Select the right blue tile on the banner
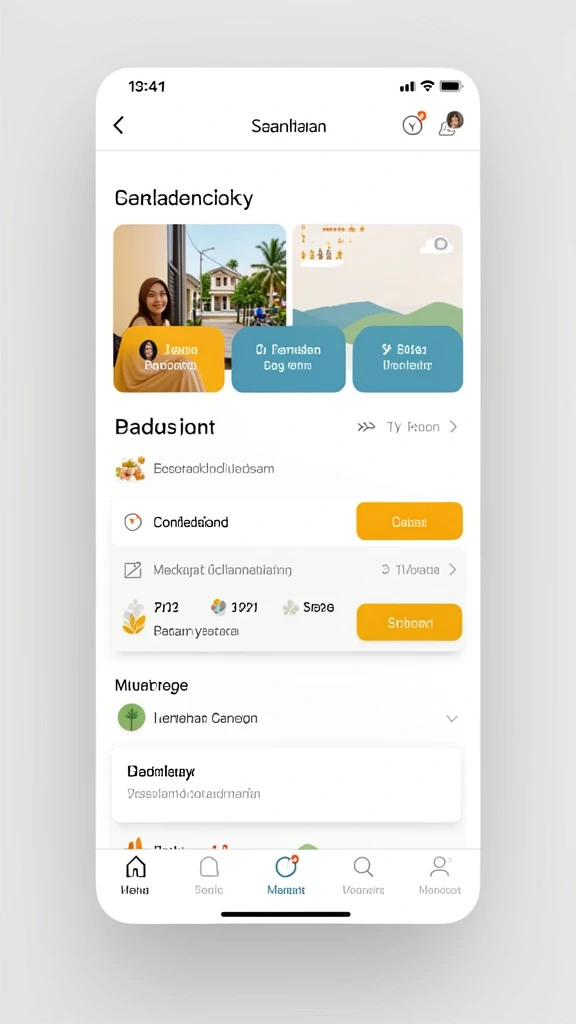Image resolution: width=576 pixels, height=1024 pixels. tap(408, 358)
